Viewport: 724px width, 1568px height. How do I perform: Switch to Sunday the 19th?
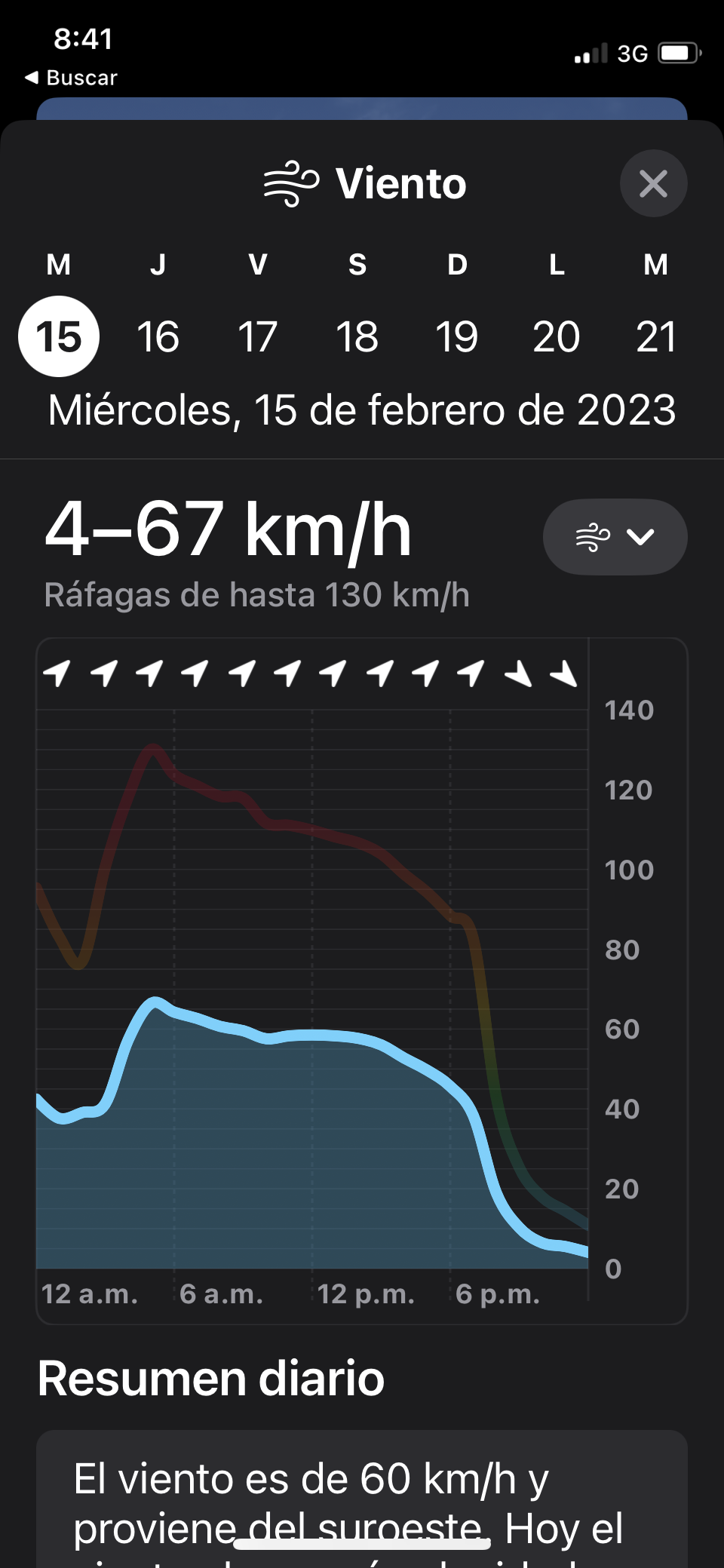[456, 336]
